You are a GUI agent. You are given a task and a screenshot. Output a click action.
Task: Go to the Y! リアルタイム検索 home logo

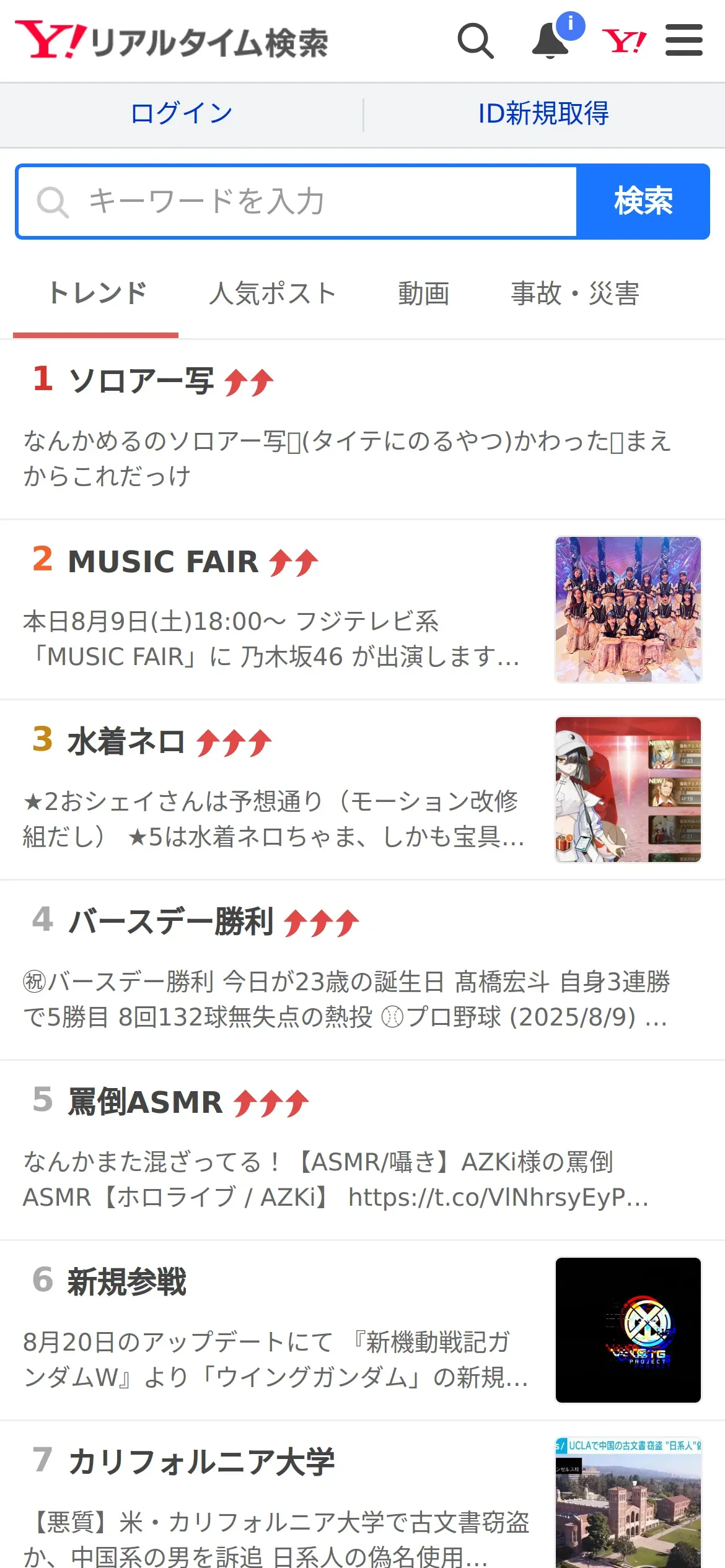(x=172, y=41)
